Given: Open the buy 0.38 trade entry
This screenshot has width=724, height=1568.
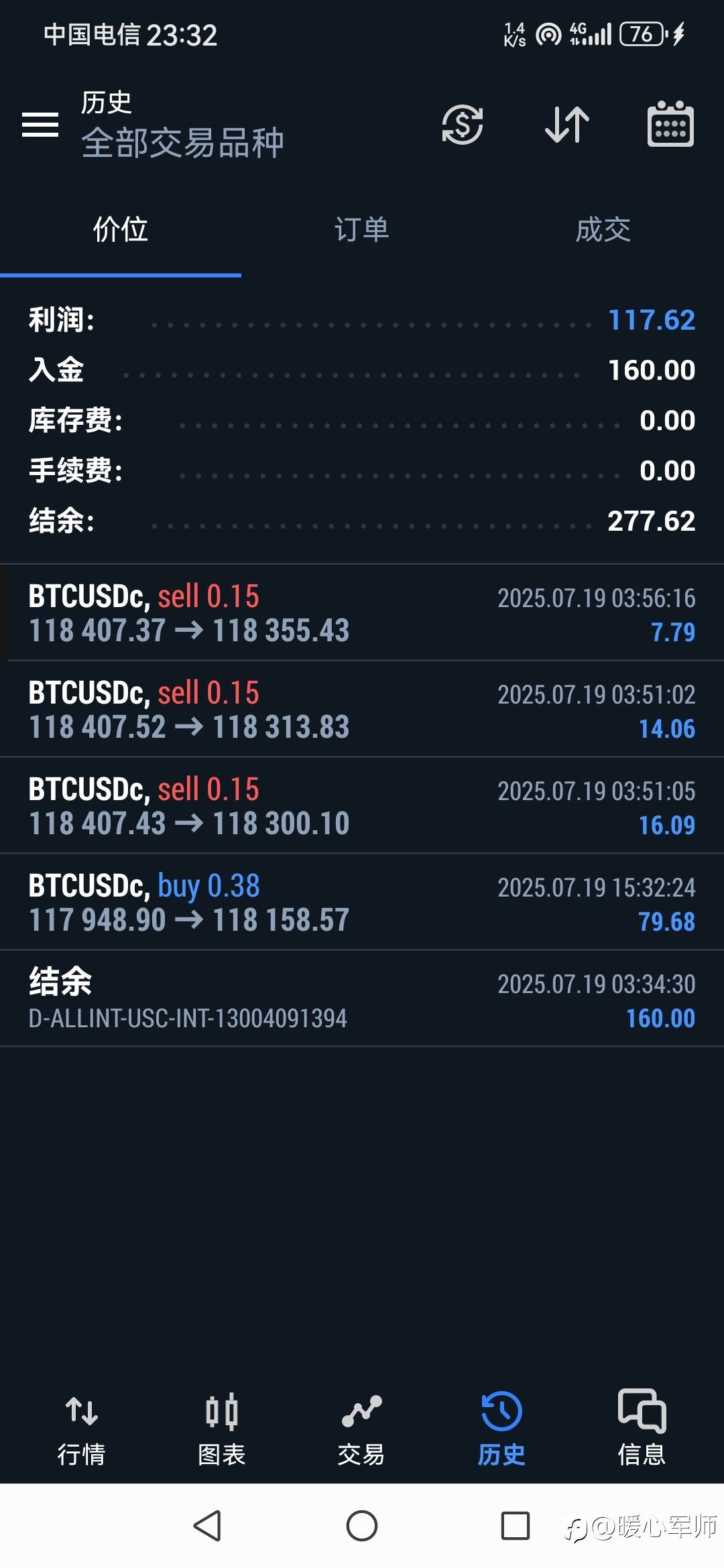Looking at the screenshot, I should click(x=362, y=902).
